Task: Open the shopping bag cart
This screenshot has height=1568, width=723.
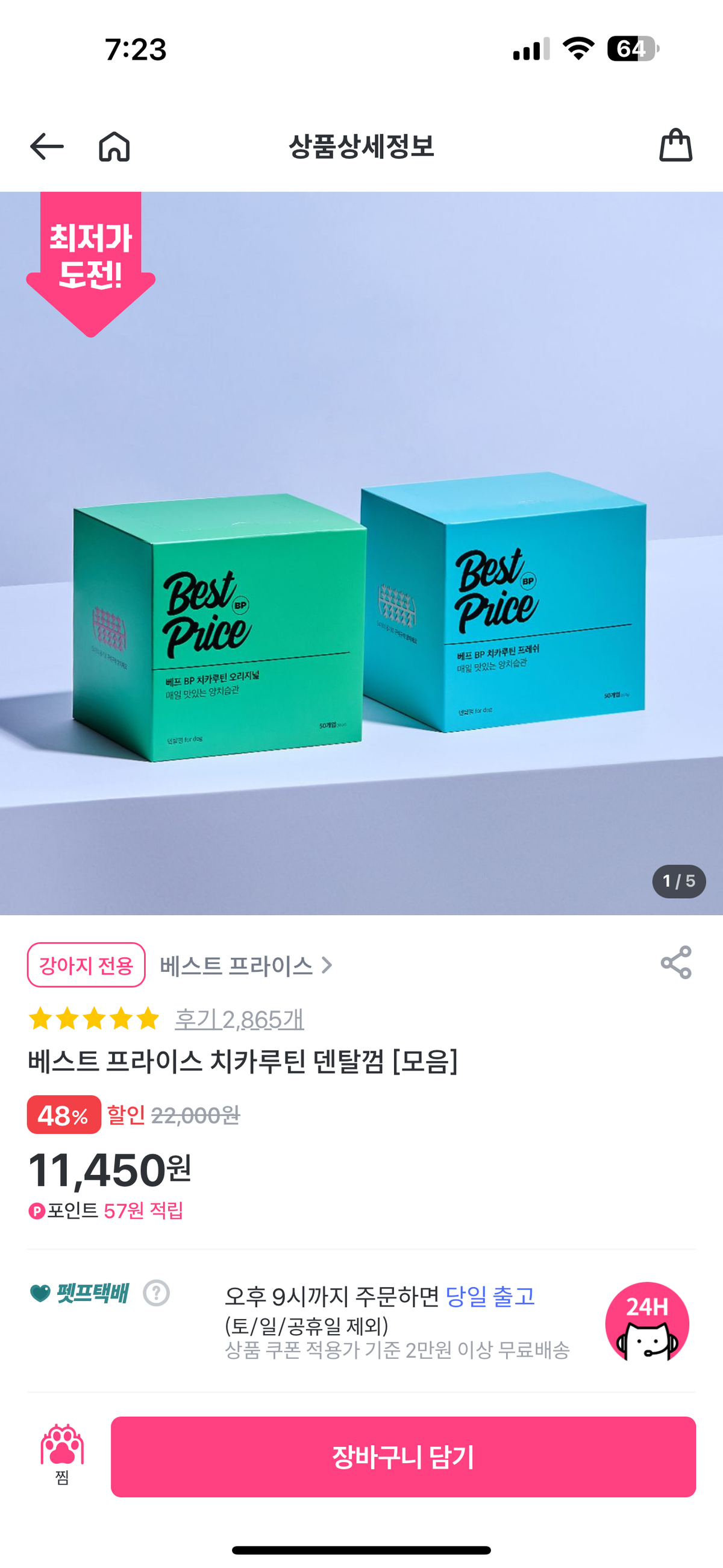Action: (x=675, y=145)
